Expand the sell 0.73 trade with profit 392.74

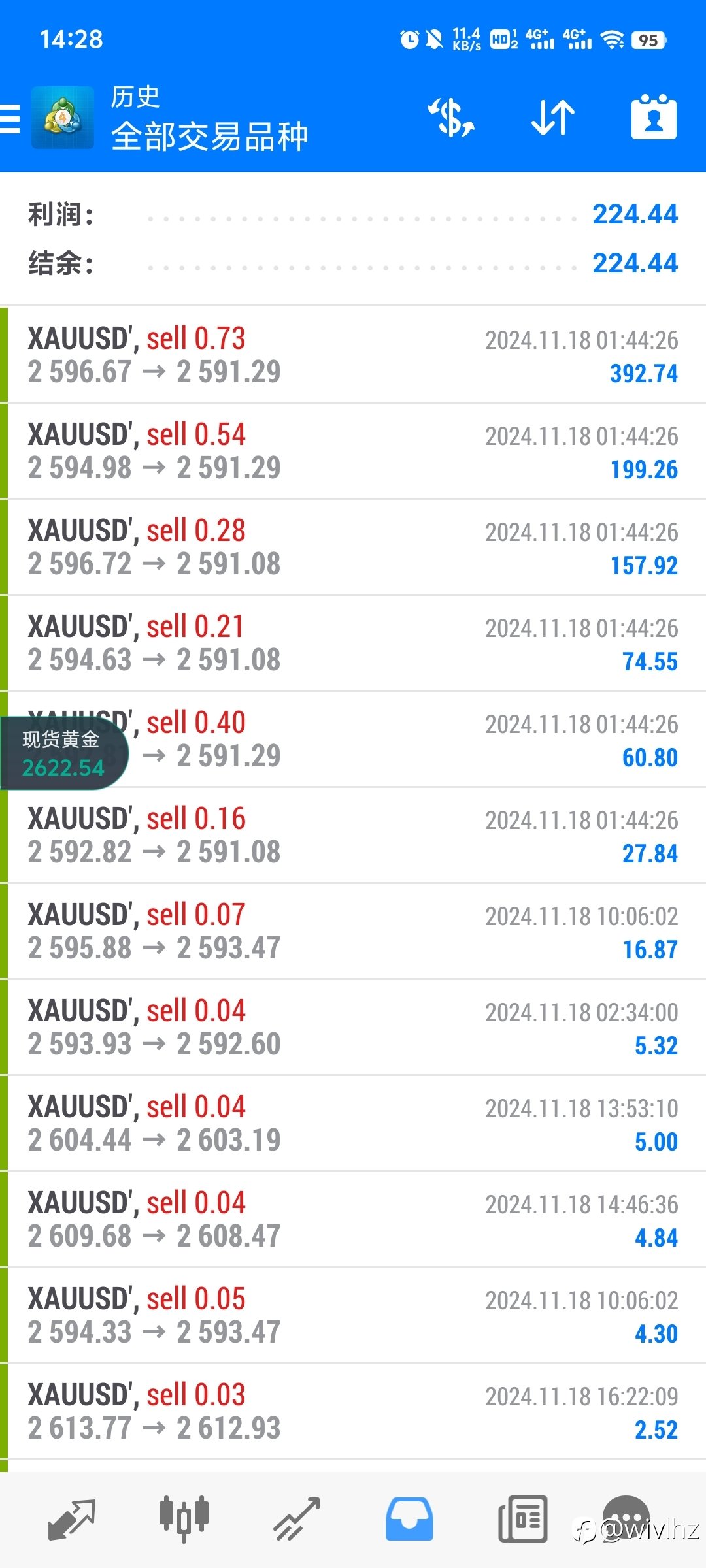353,355
